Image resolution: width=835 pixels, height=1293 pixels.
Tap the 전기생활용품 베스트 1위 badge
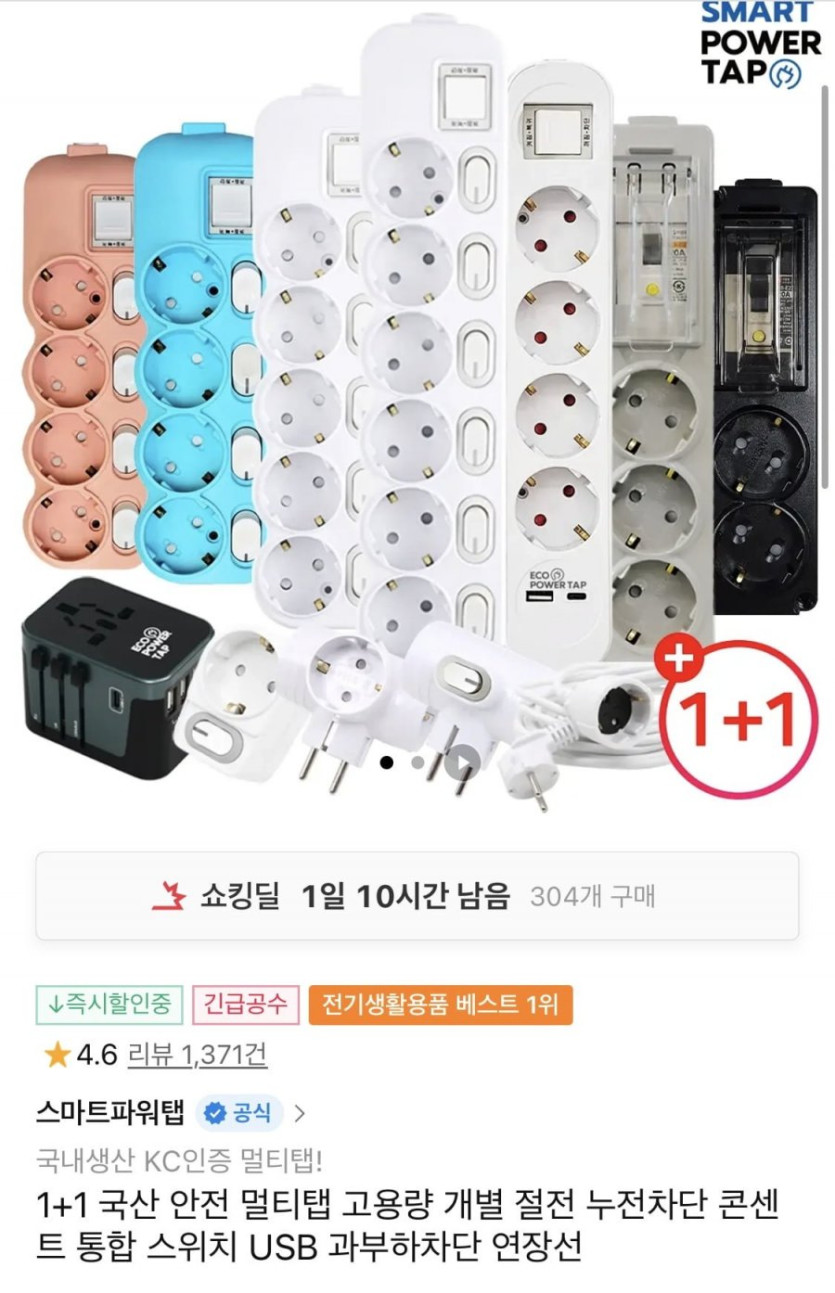441,1004
